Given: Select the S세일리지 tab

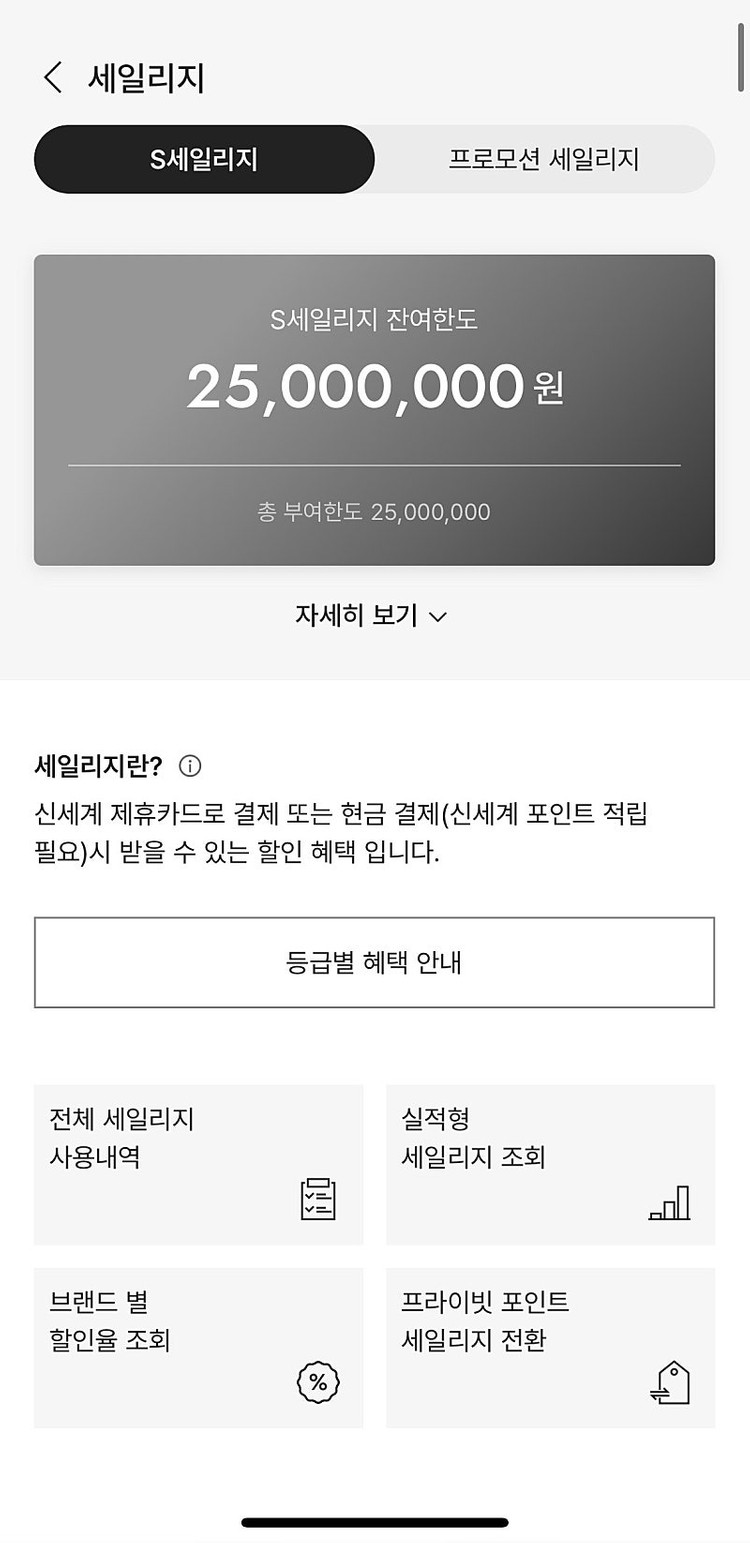Looking at the screenshot, I should tap(204, 159).
